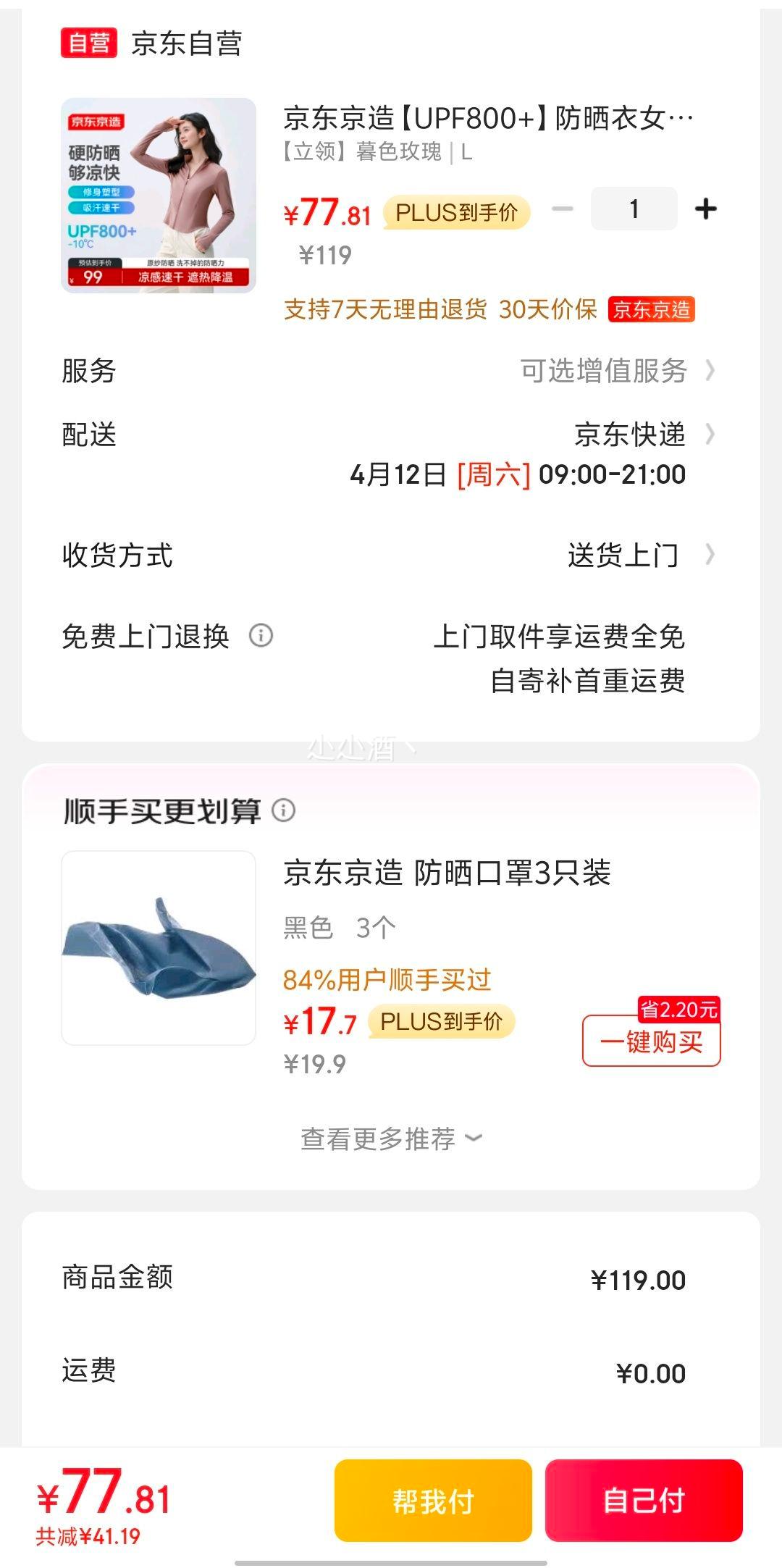Open the 防晒口罩3只装 product image
This screenshot has height=1568, width=782.
(x=159, y=948)
